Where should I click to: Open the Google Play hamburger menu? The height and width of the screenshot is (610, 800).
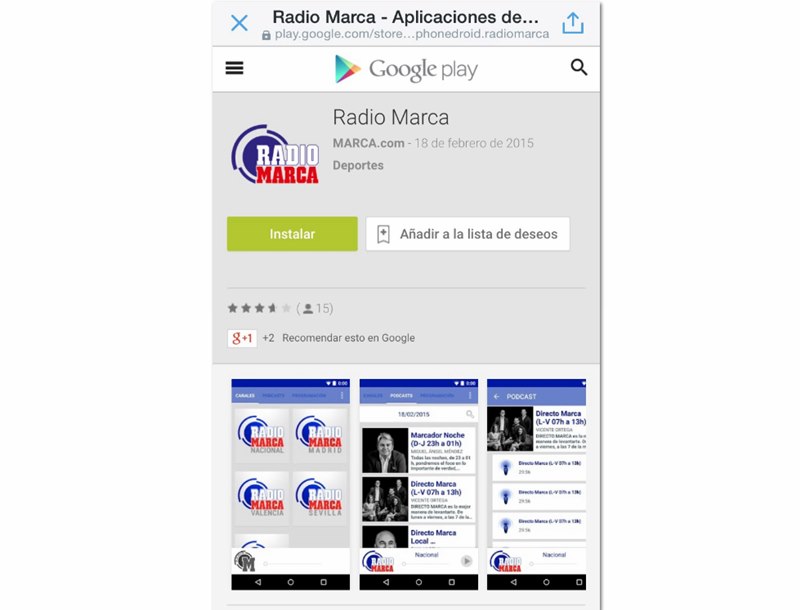pyautogui.click(x=235, y=68)
